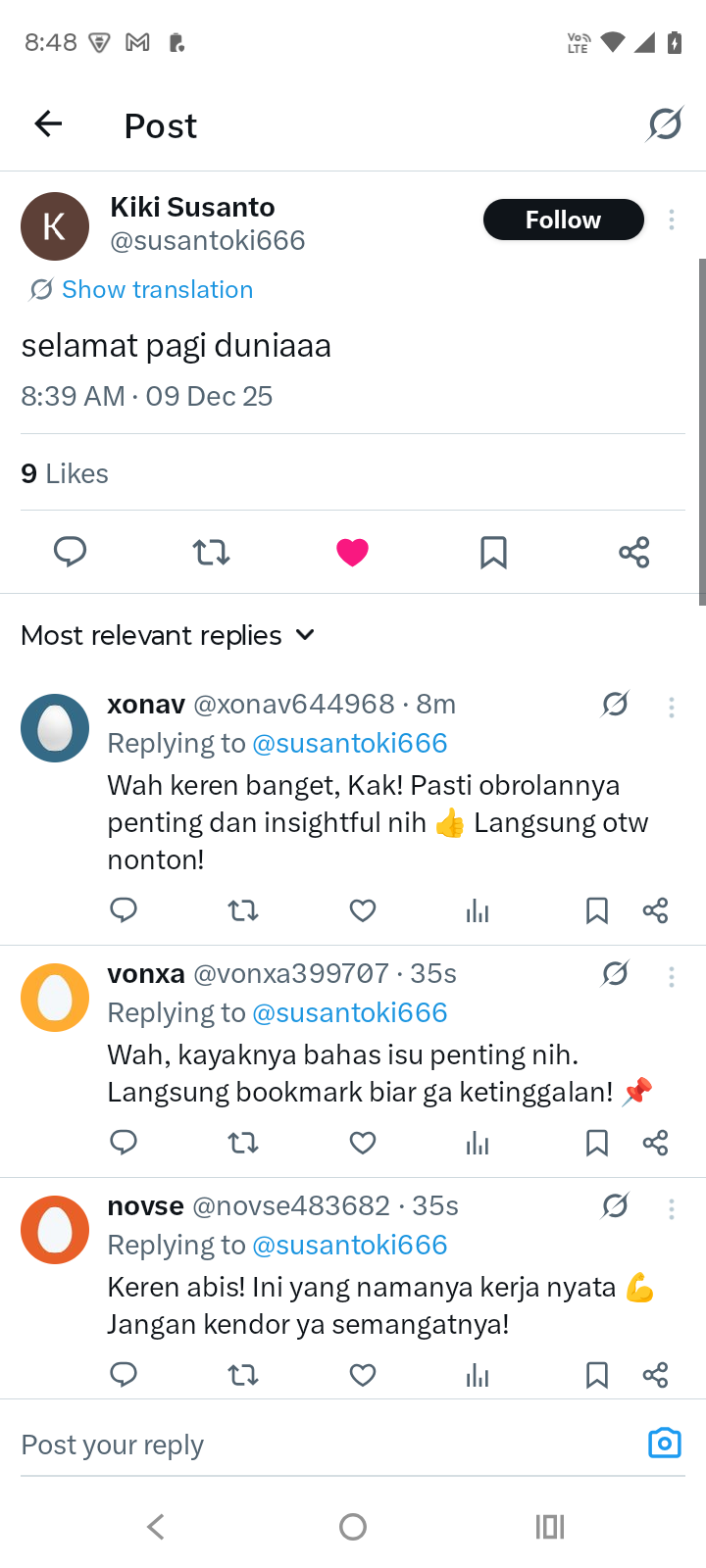Unlike Kiki Susanto's post
706x1568 pixels.
pyautogui.click(x=352, y=553)
